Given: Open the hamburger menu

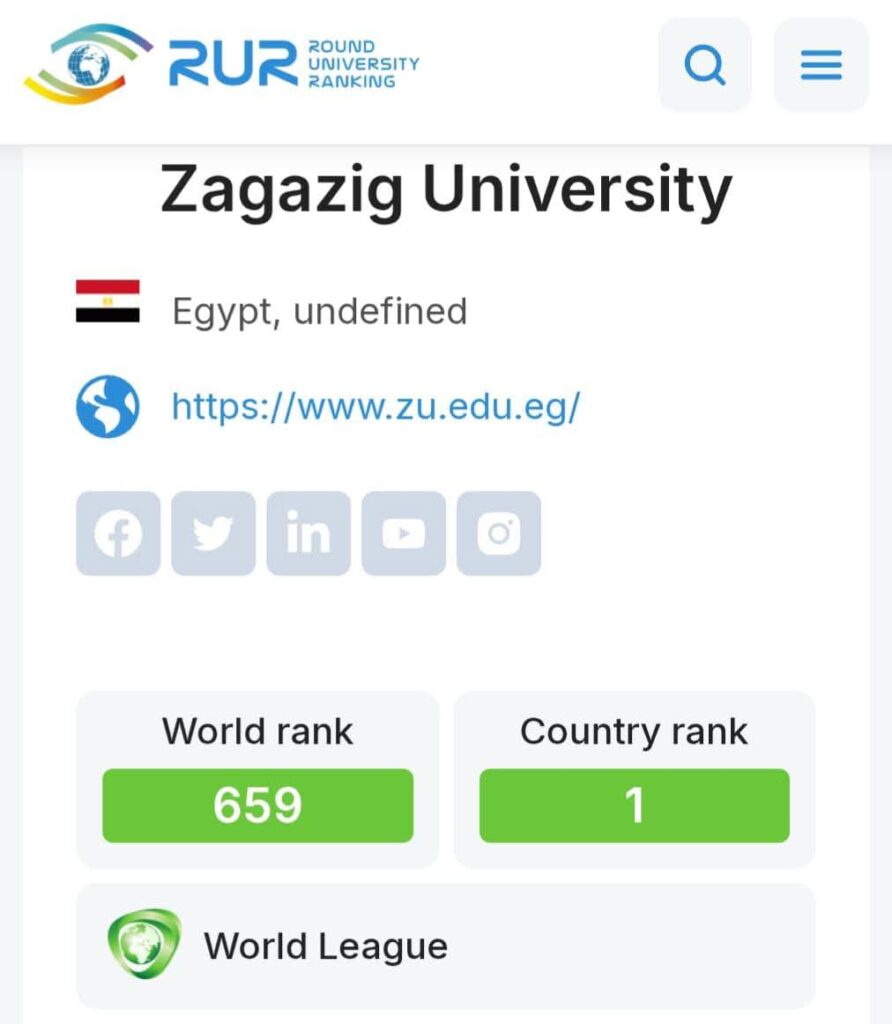Looking at the screenshot, I should tap(821, 66).
